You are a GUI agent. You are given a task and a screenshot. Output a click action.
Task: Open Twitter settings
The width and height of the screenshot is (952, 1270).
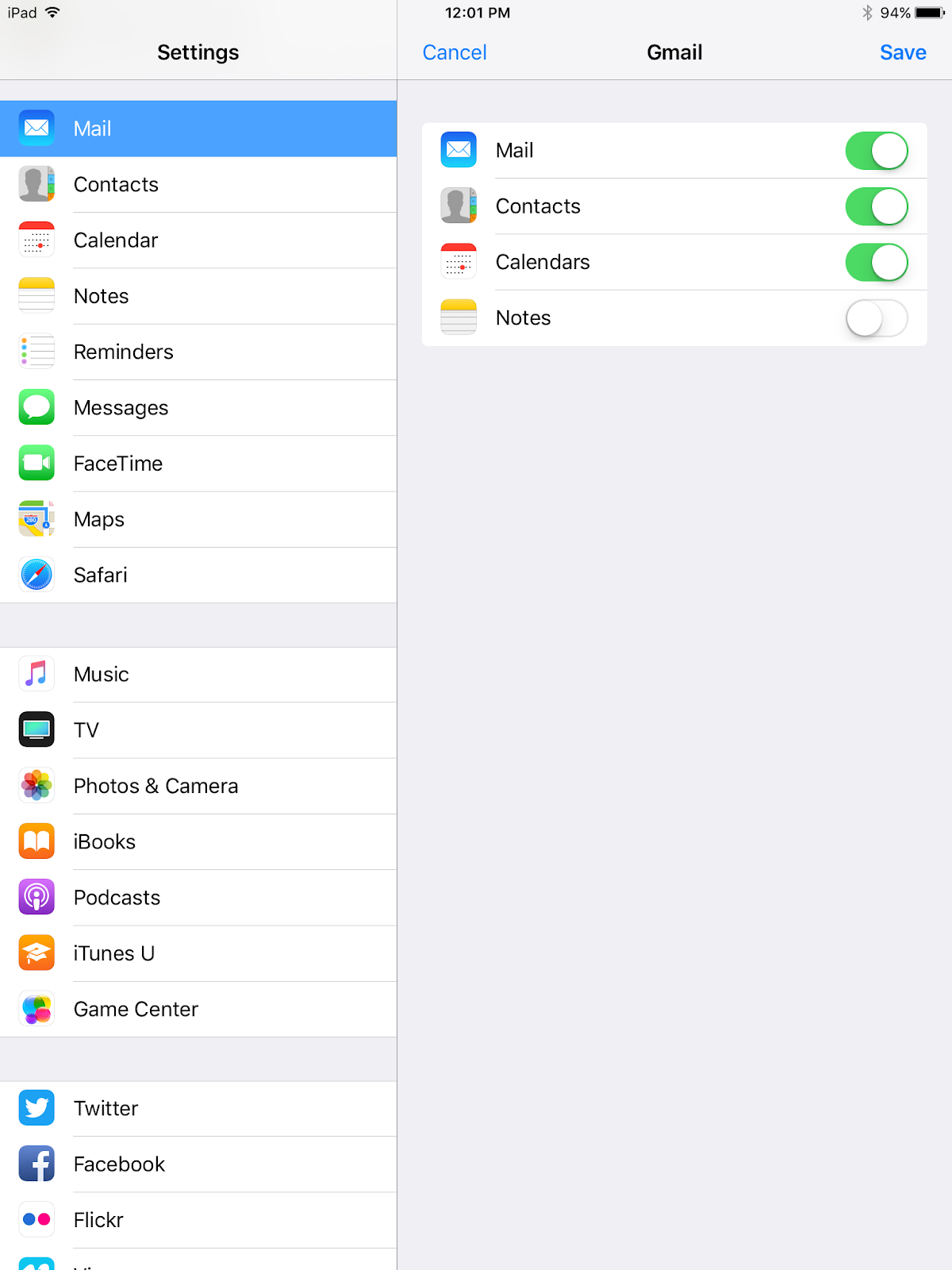point(198,1109)
